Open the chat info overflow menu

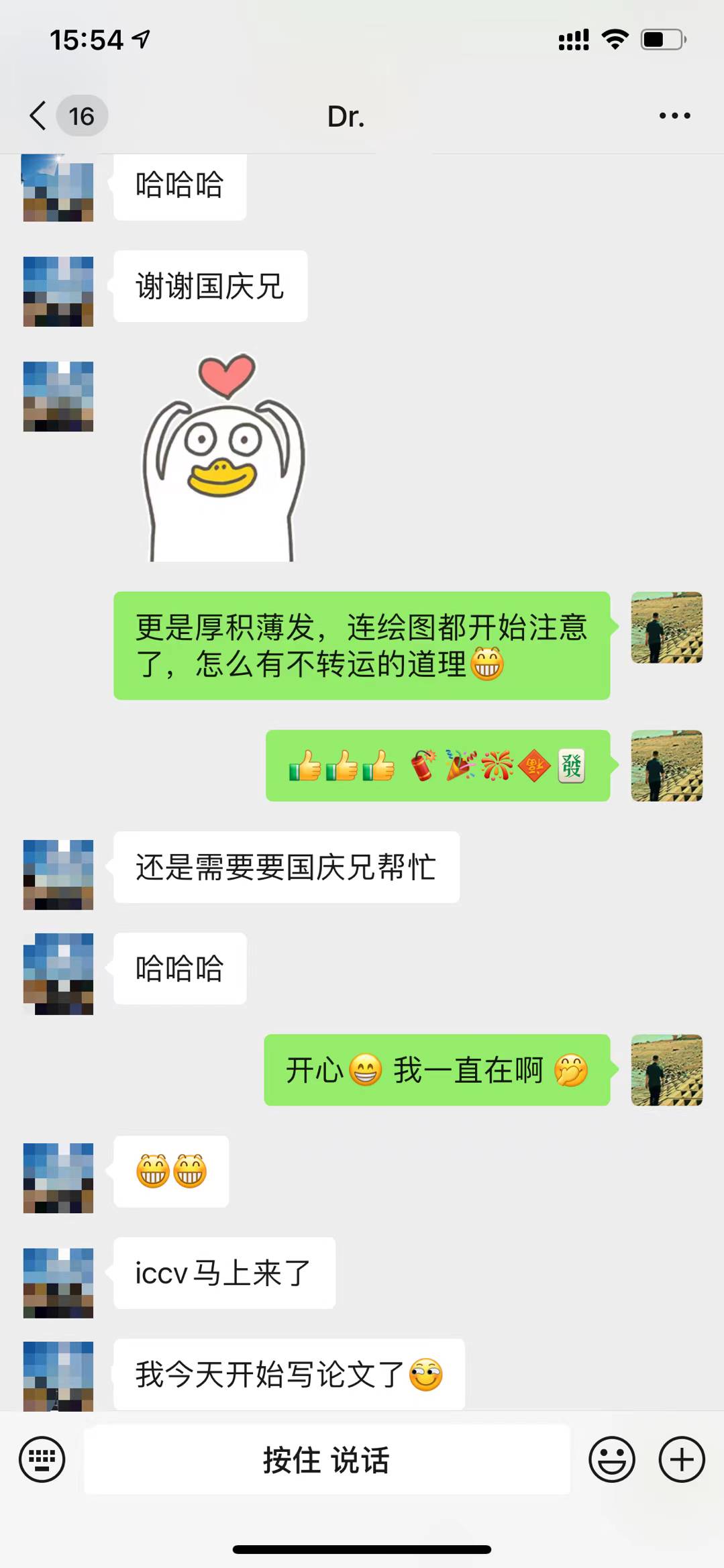pos(674,116)
